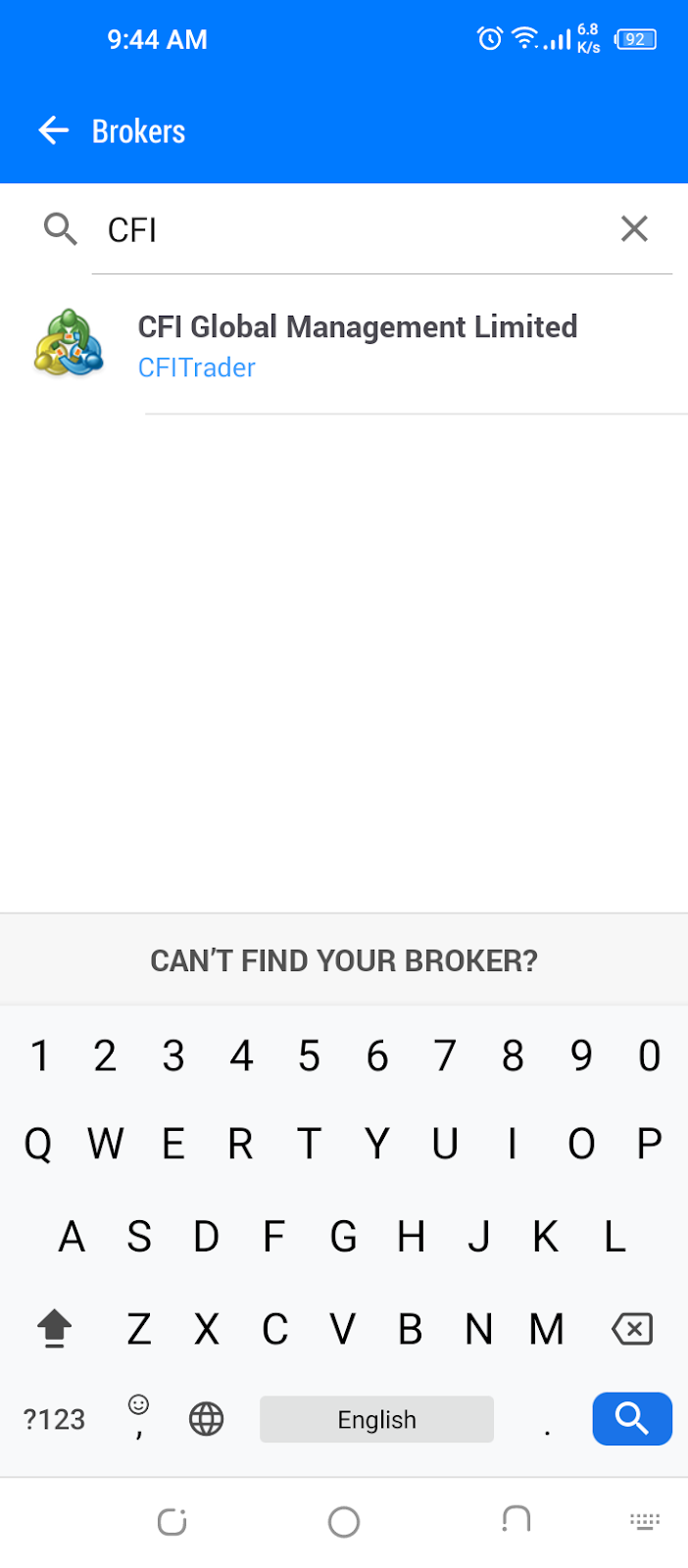Hit the keyboard search key
The image size is (688, 1568).
[632, 1418]
